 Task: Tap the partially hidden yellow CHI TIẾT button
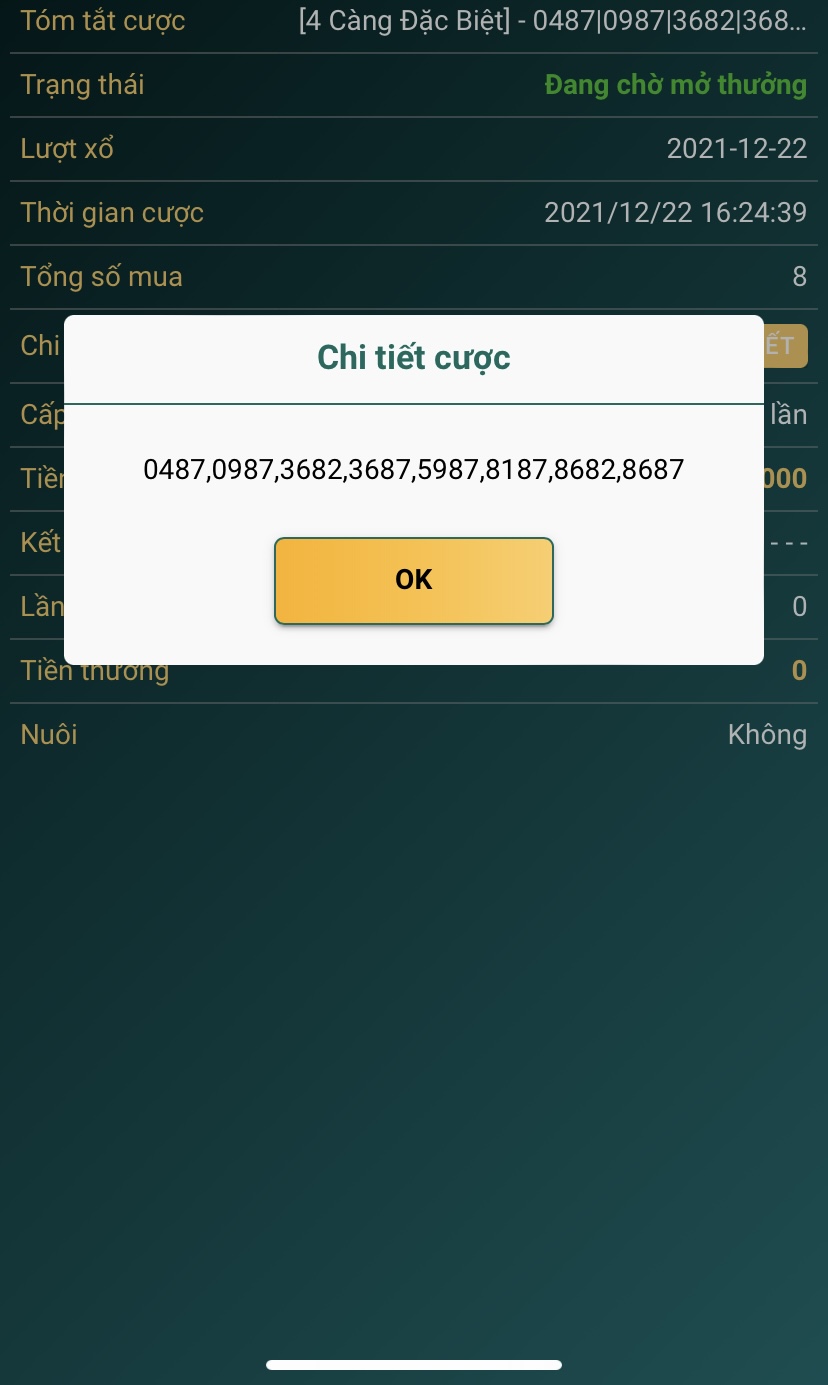pyautogui.click(x=787, y=345)
